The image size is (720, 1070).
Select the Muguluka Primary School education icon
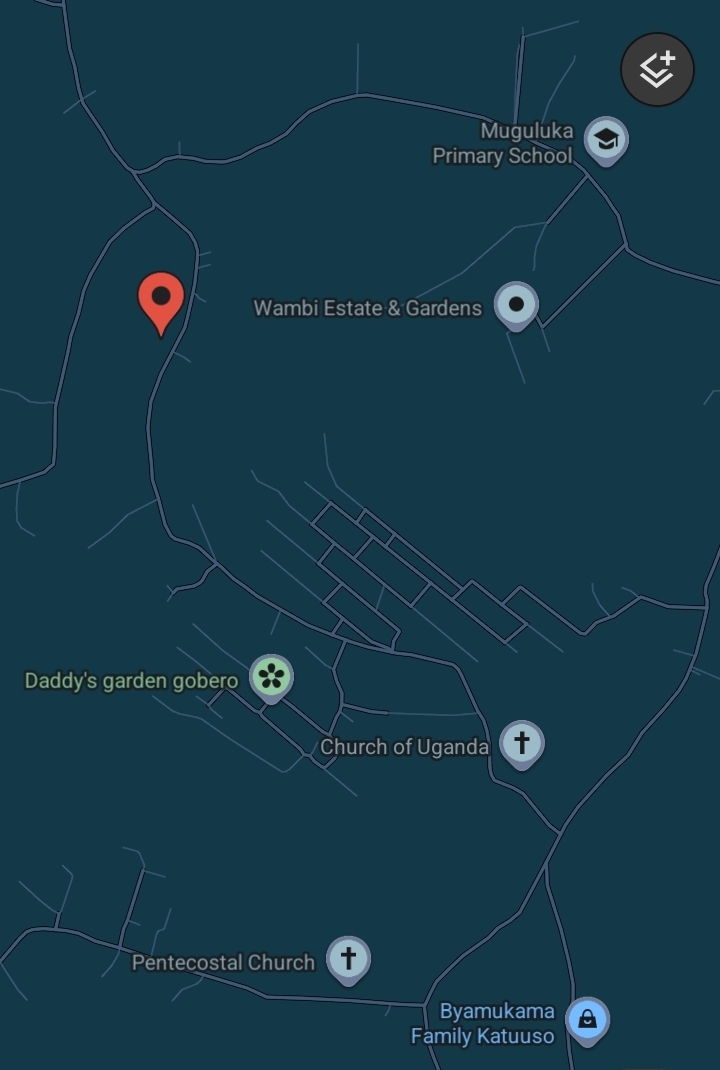tap(606, 140)
